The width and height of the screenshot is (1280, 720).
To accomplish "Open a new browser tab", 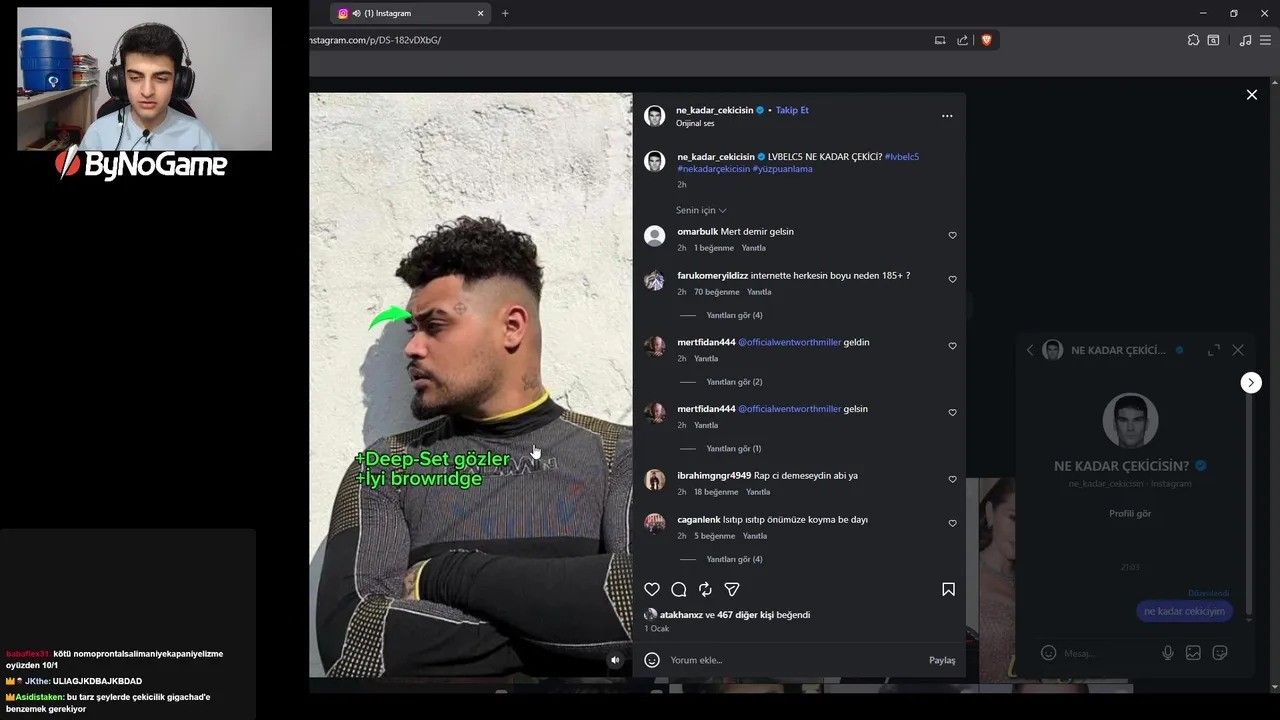I will click(x=505, y=13).
